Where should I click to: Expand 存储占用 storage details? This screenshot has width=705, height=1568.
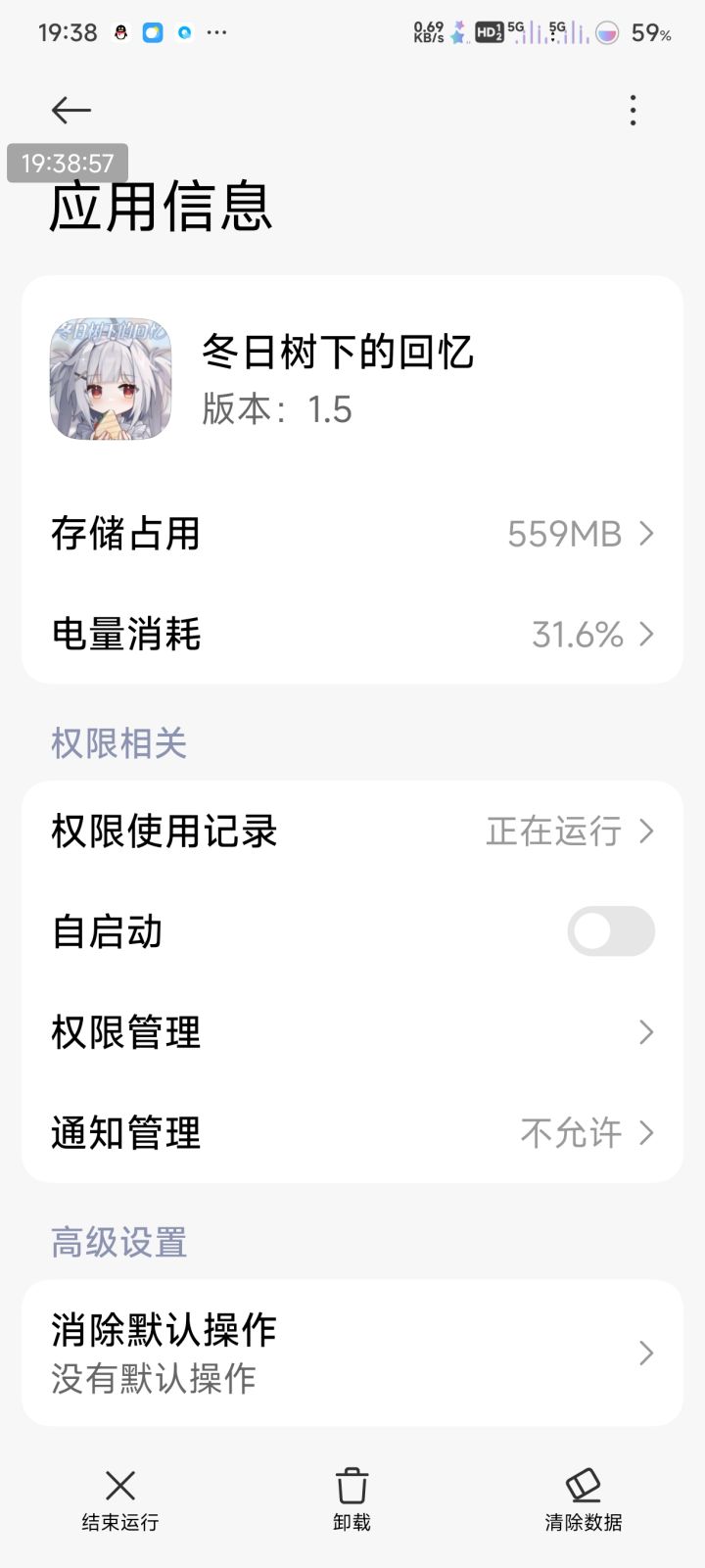pyautogui.click(x=352, y=535)
